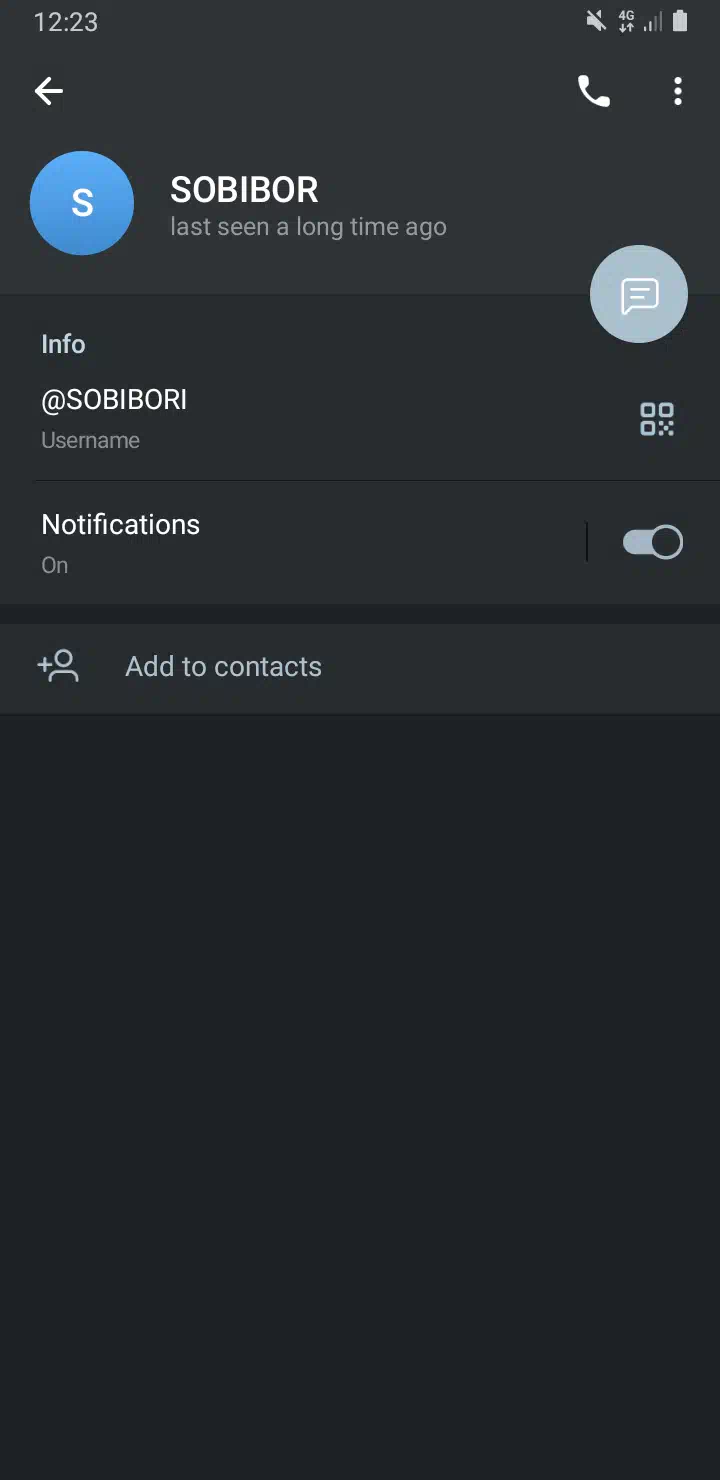Viewport: 720px width, 1480px height.
Task: Open the profile avatar picture
Action: (82, 203)
